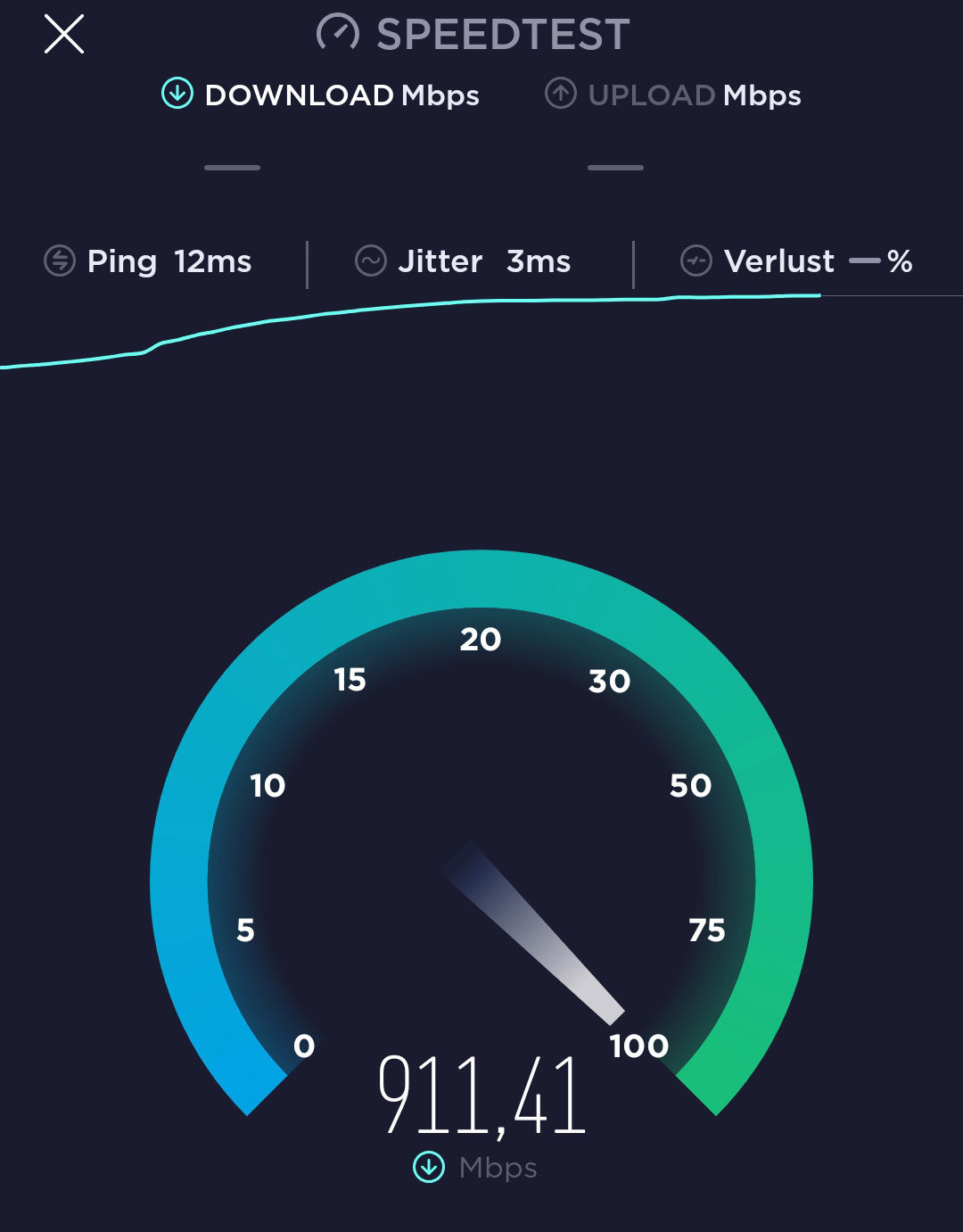
Task: Click the Ping transfer icon
Action: tap(58, 260)
